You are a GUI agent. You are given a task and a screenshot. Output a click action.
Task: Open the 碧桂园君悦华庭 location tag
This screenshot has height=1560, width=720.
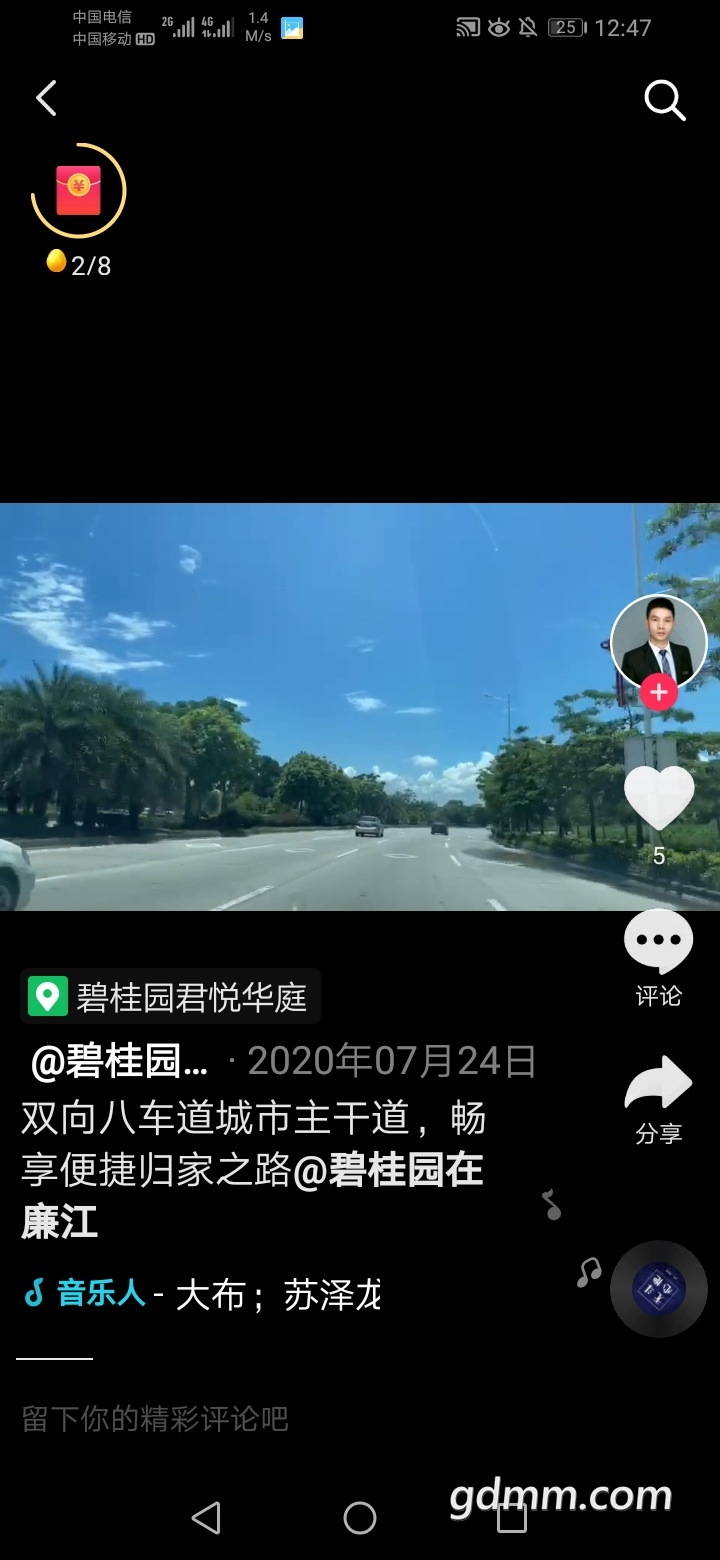point(171,997)
